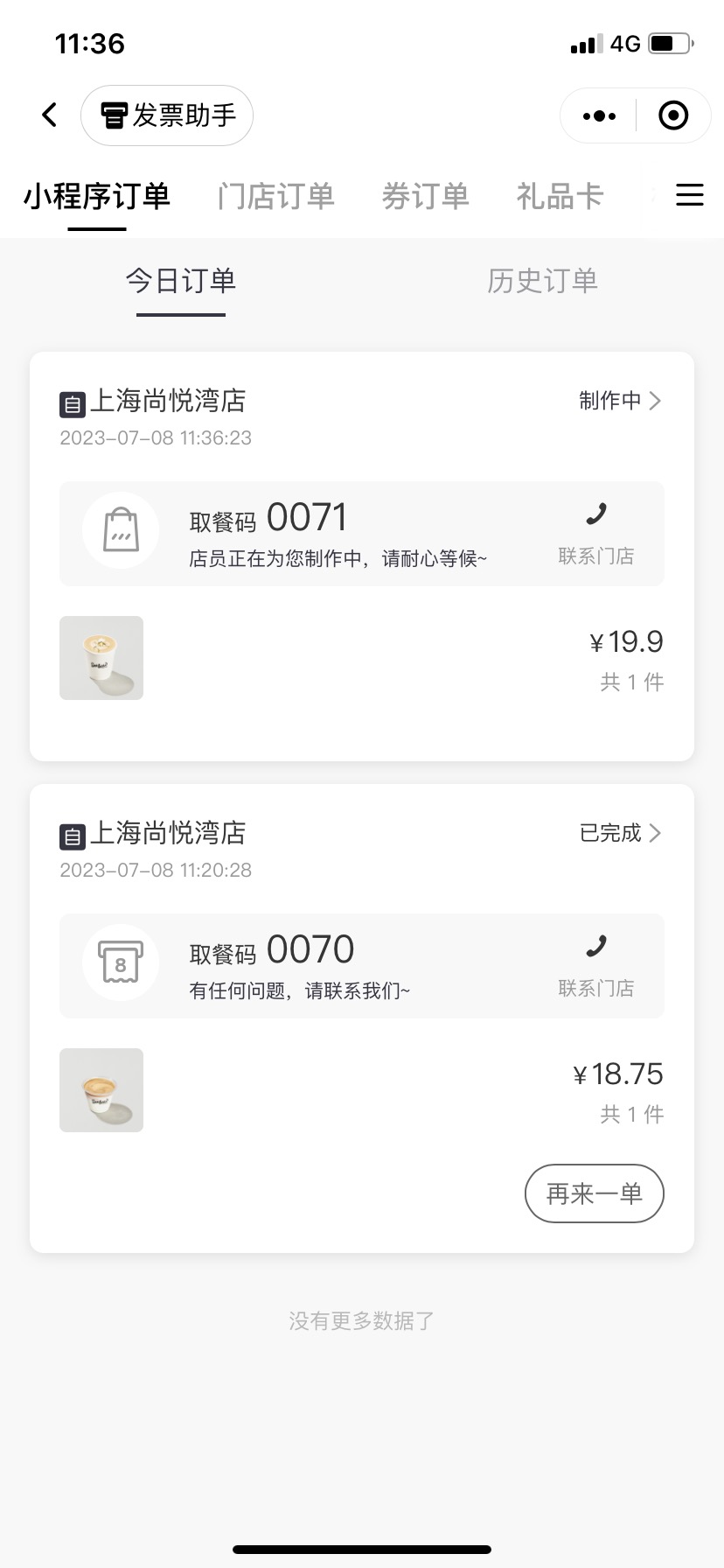Open 发票助手 invoice assistant
Image resolution: width=724 pixels, height=1568 pixels.
pyautogui.click(x=167, y=115)
